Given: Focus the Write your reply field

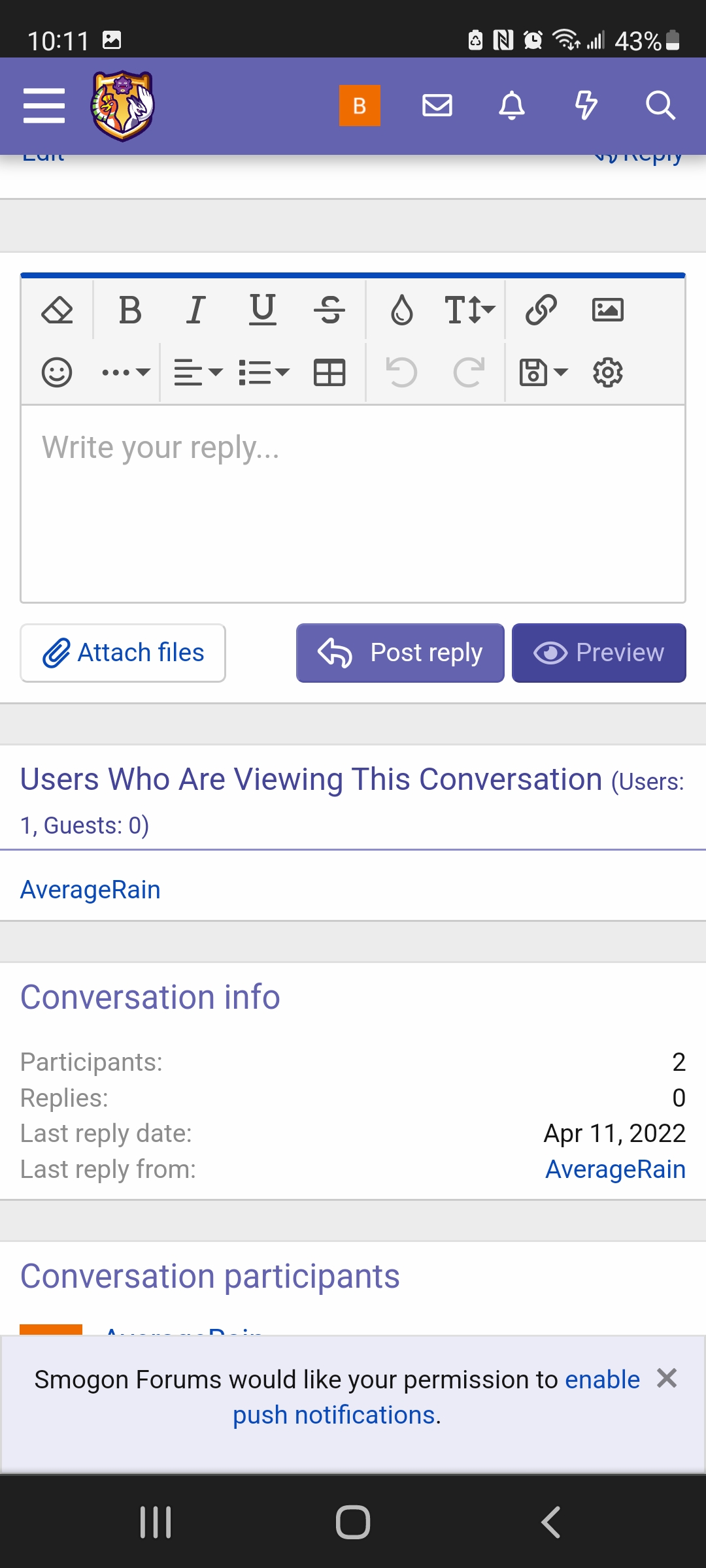Looking at the screenshot, I should click(353, 503).
